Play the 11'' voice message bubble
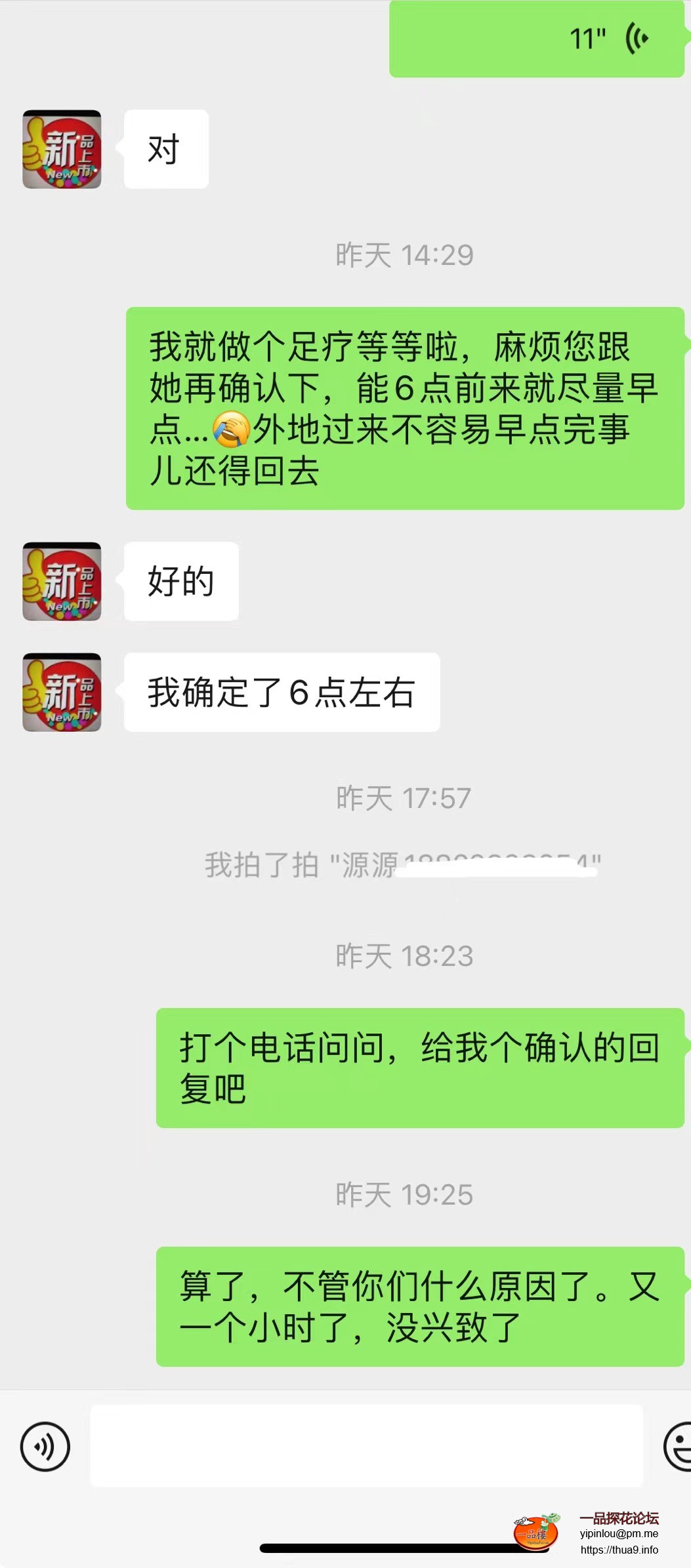This screenshot has height=1568, width=691. click(536, 41)
